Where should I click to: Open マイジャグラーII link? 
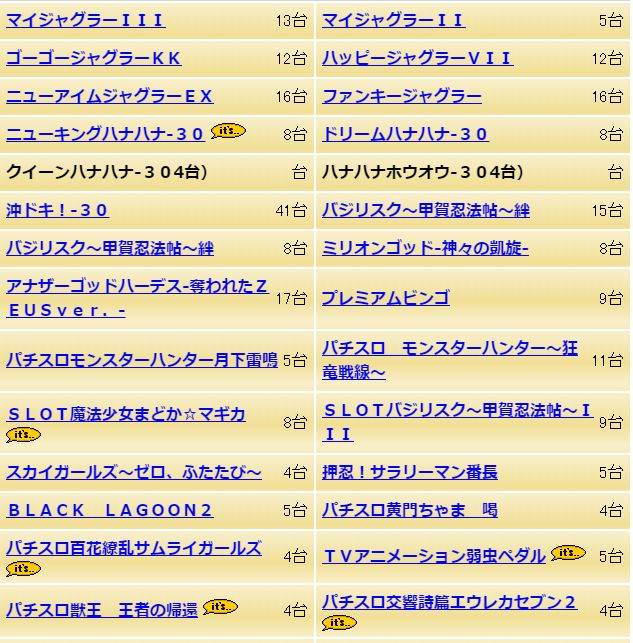pyautogui.click(x=394, y=20)
